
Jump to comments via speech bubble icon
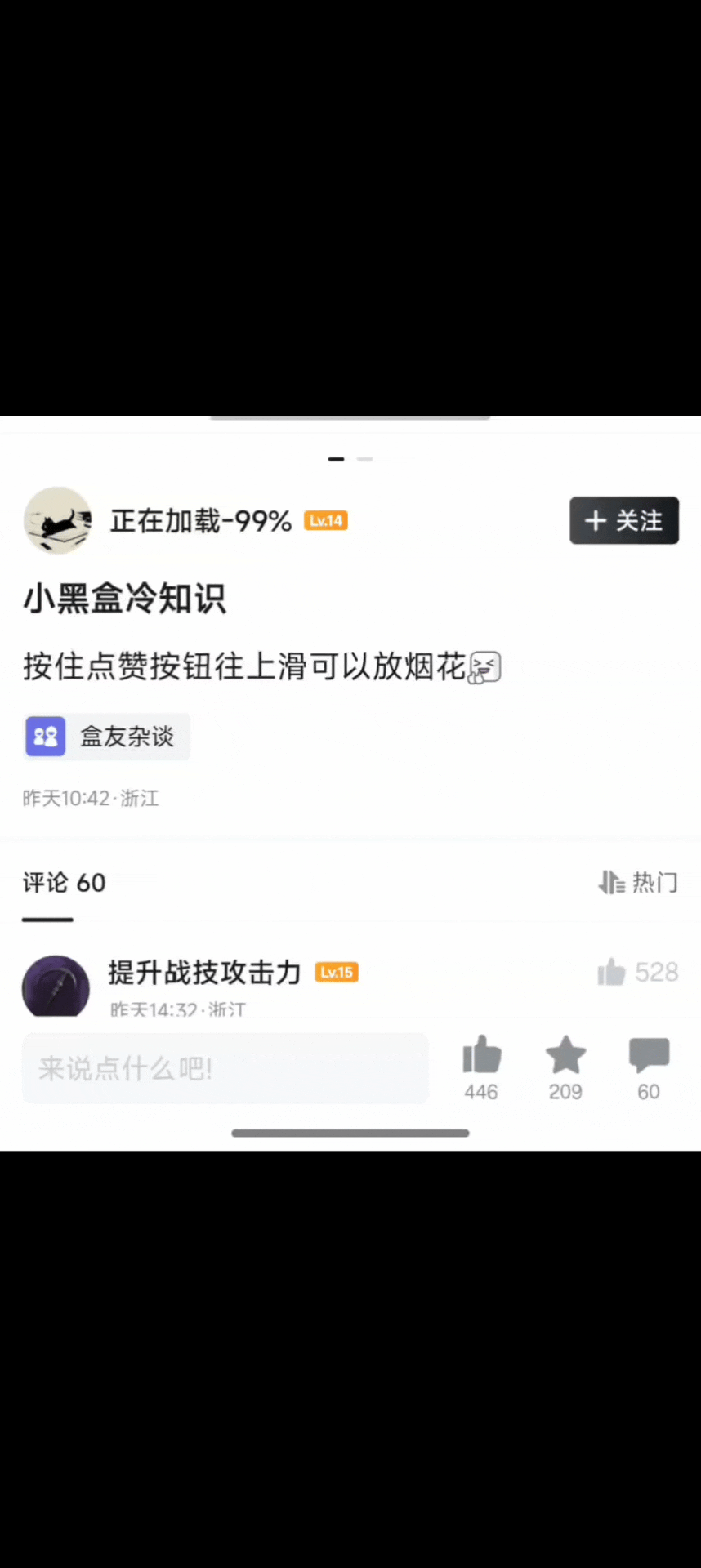tap(649, 1056)
